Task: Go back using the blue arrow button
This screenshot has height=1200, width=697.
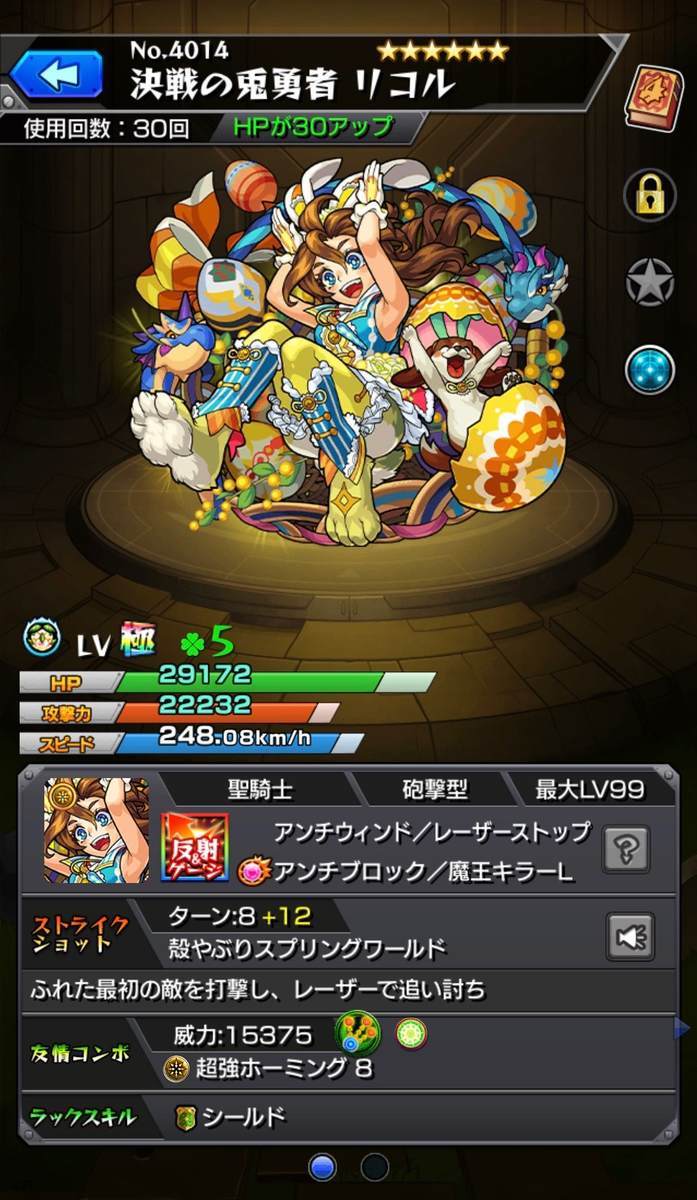Action: click(x=57, y=75)
